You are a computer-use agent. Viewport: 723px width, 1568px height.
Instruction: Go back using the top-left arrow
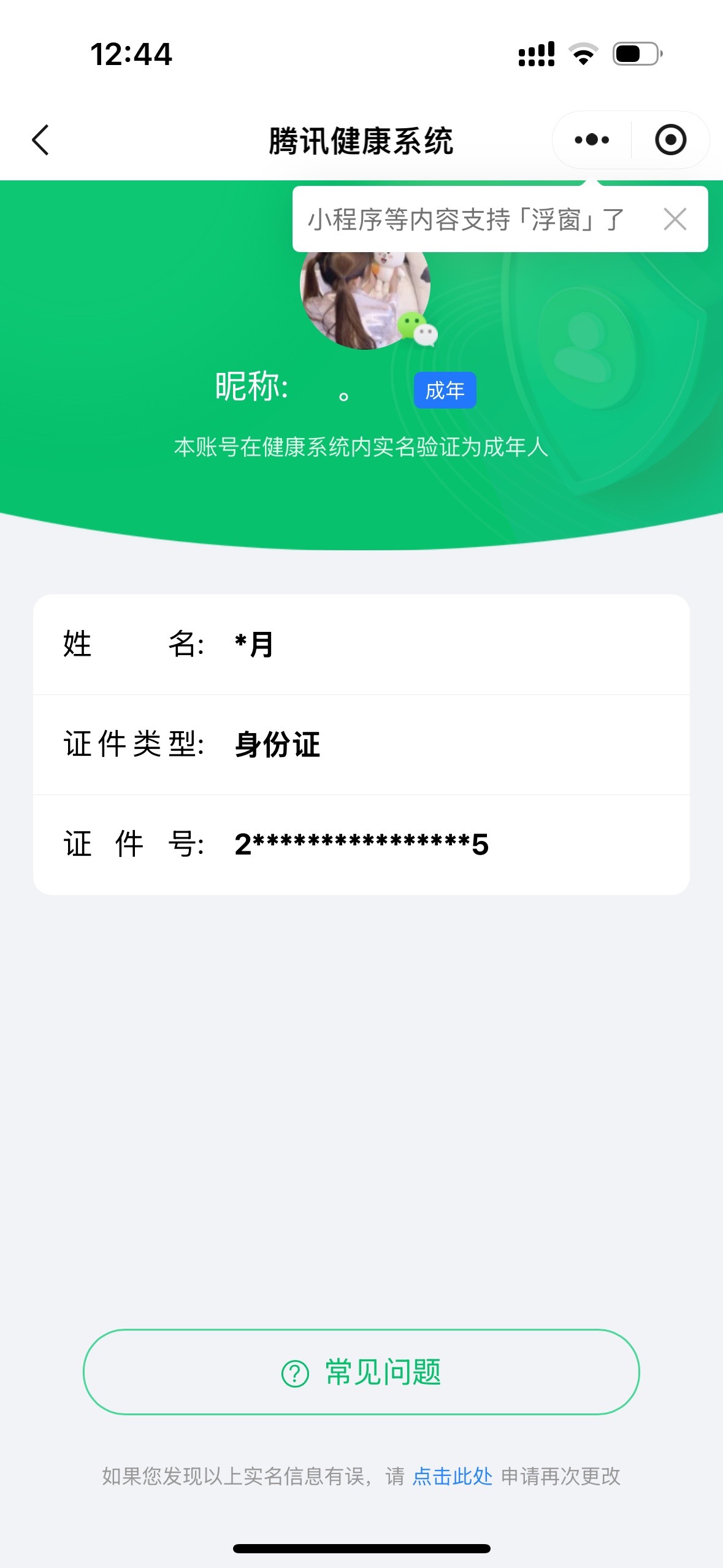point(40,140)
